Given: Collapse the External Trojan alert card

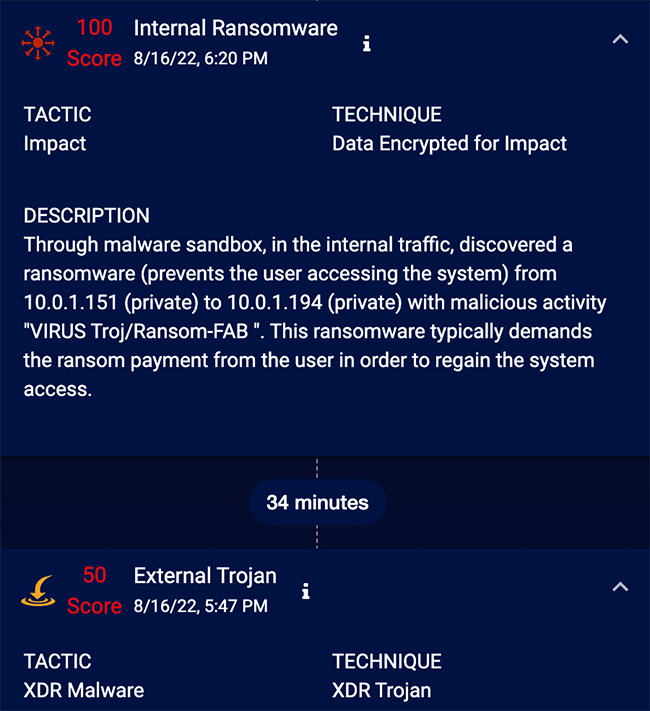Looking at the screenshot, I should [x=620, y=587].
